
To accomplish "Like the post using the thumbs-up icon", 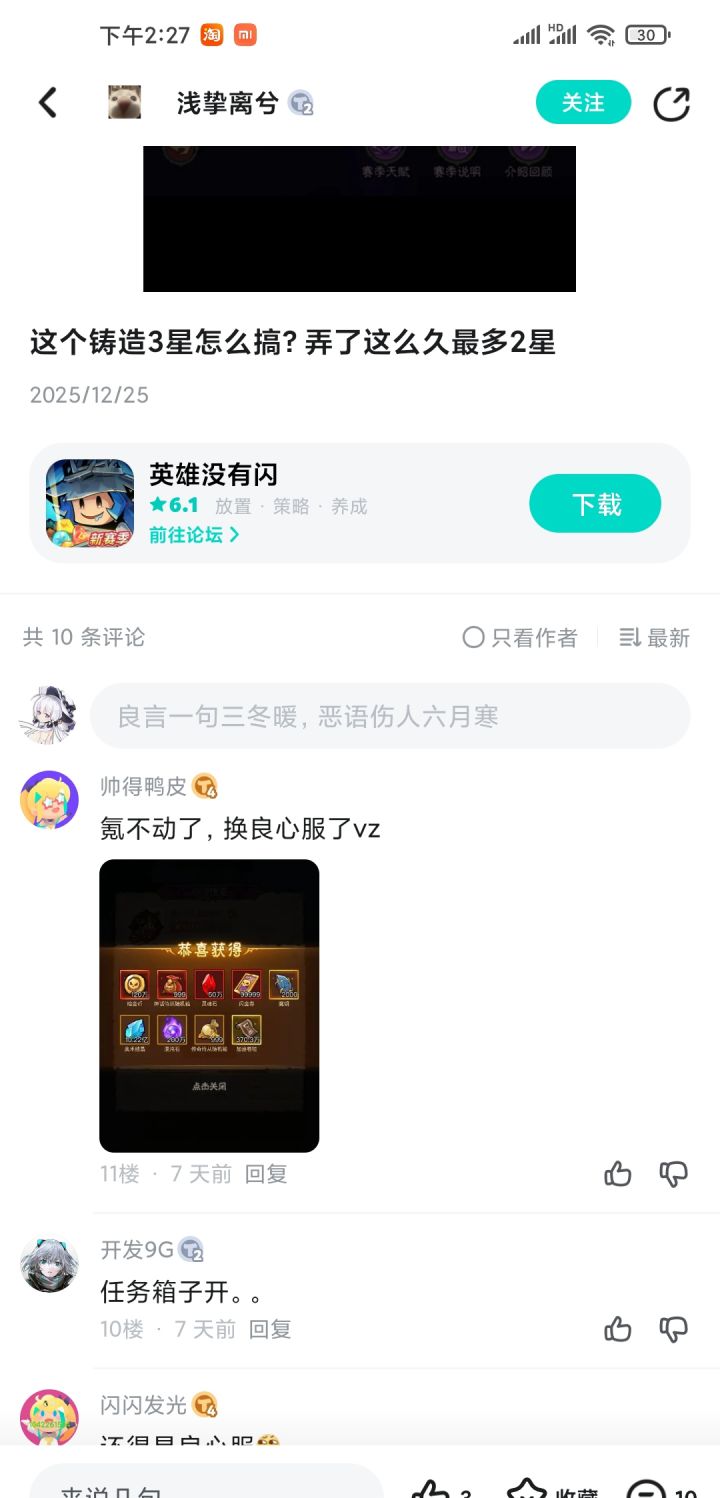I will click(x=432, y=1488).
